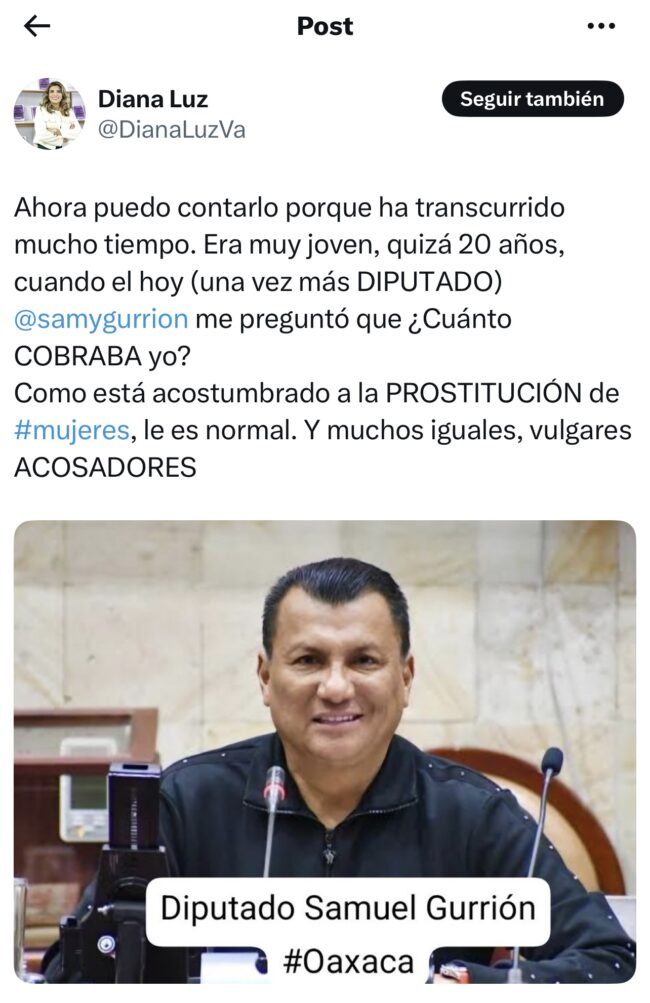650x1003 pixels.
Task: Go back using the arrow
Action: tap(37, 26)
